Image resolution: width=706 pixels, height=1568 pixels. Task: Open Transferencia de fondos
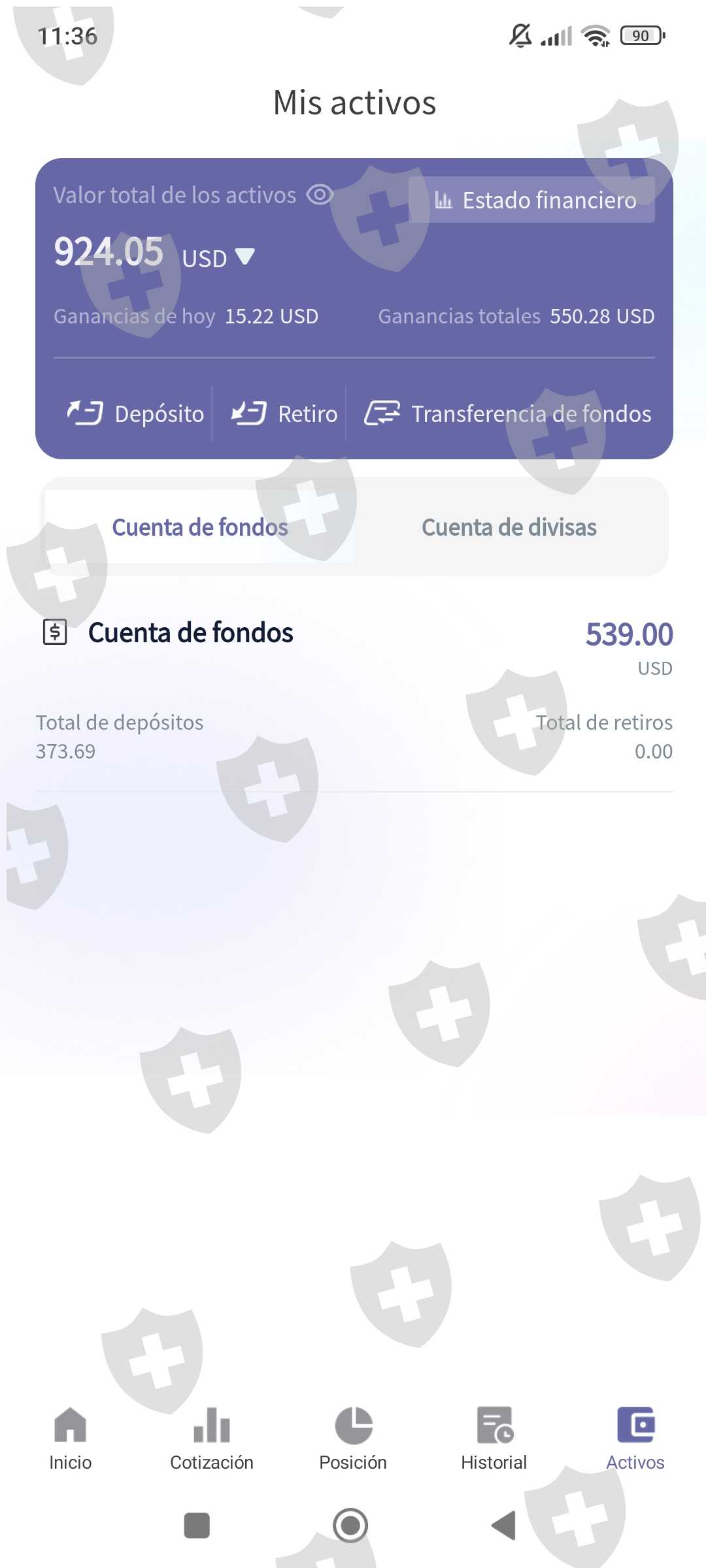pos(508,414)
